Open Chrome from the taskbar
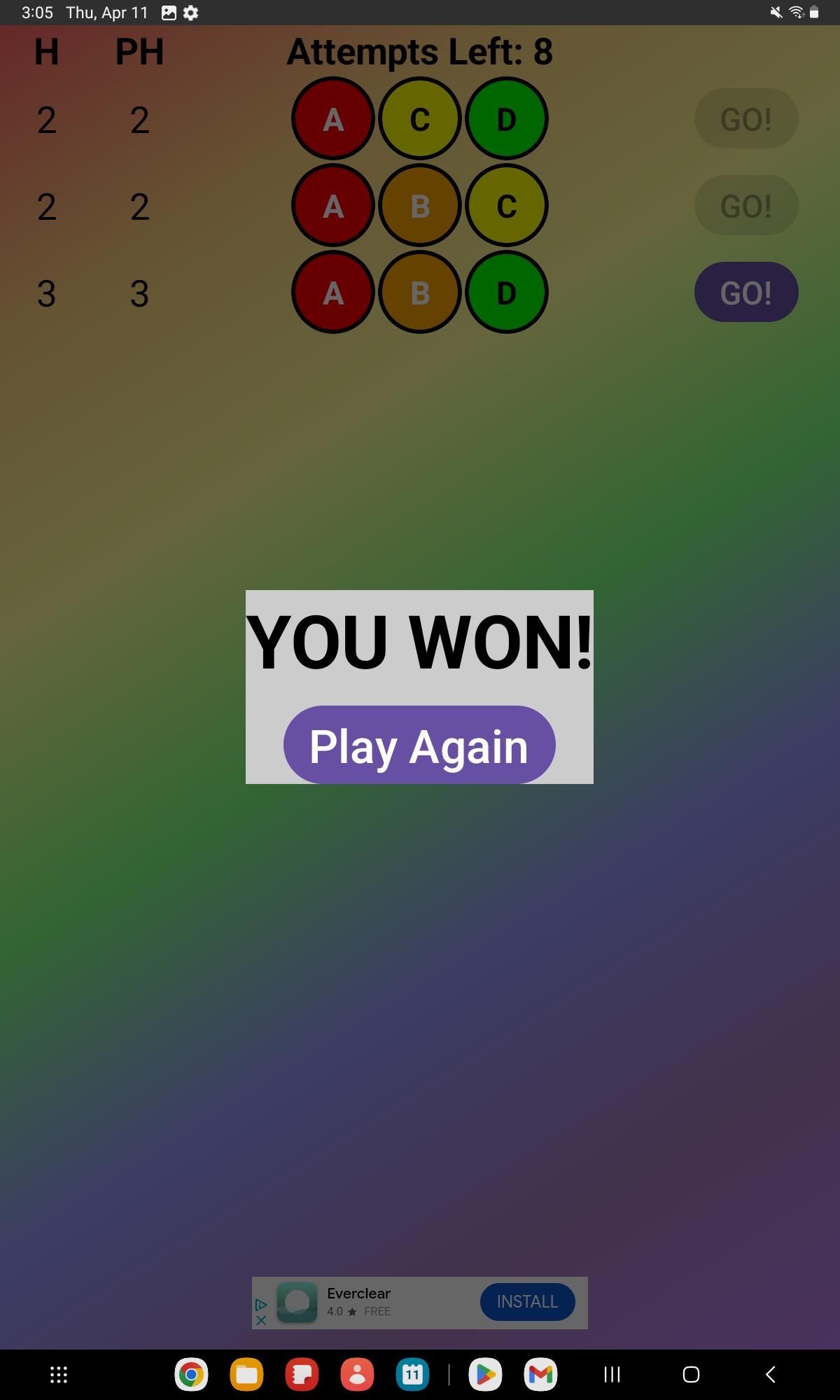840x1400 pixels. click(x=191, y=1375)
